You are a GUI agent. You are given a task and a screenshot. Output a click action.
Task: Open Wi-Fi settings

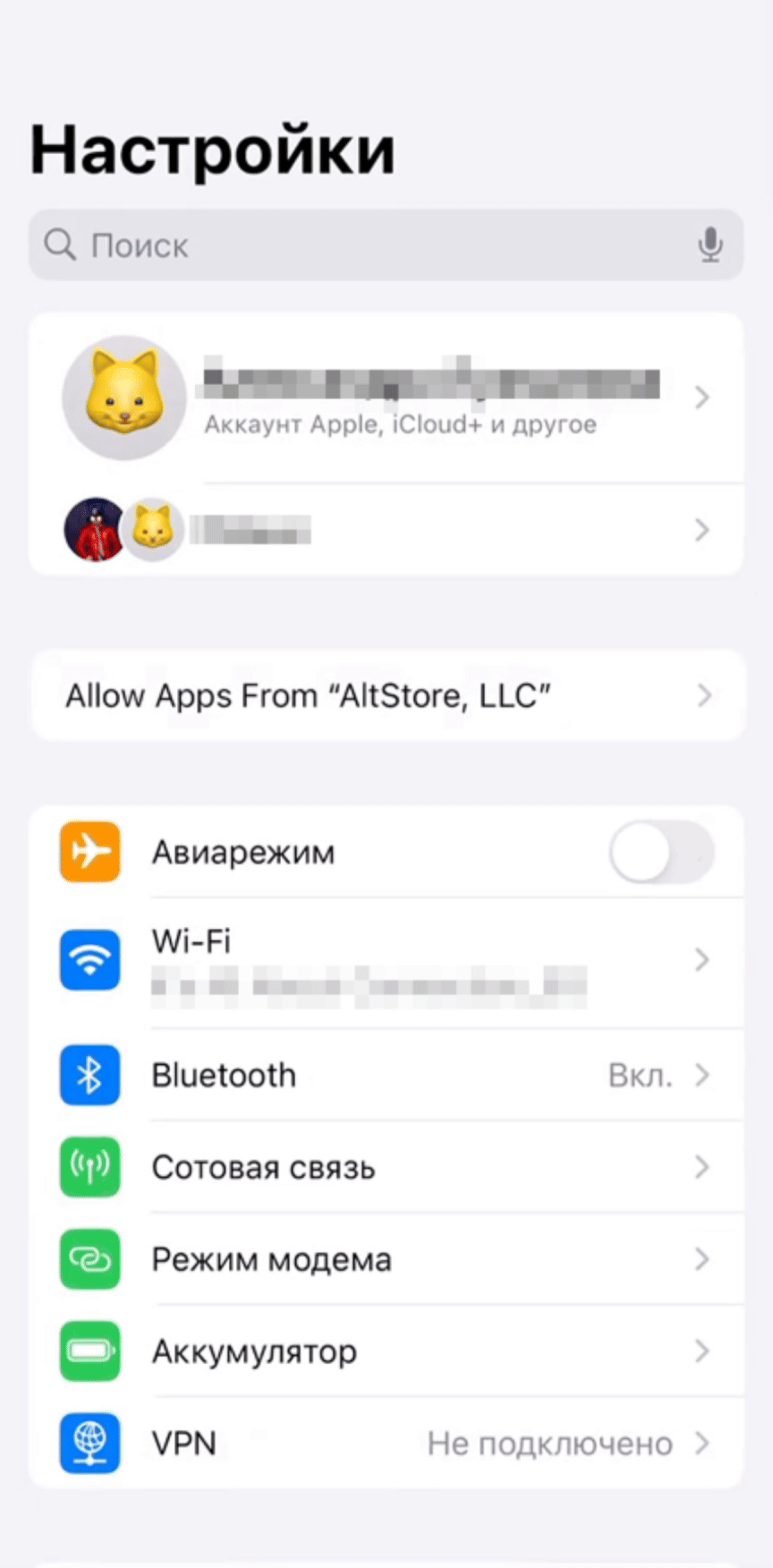[x=386, y=961]
